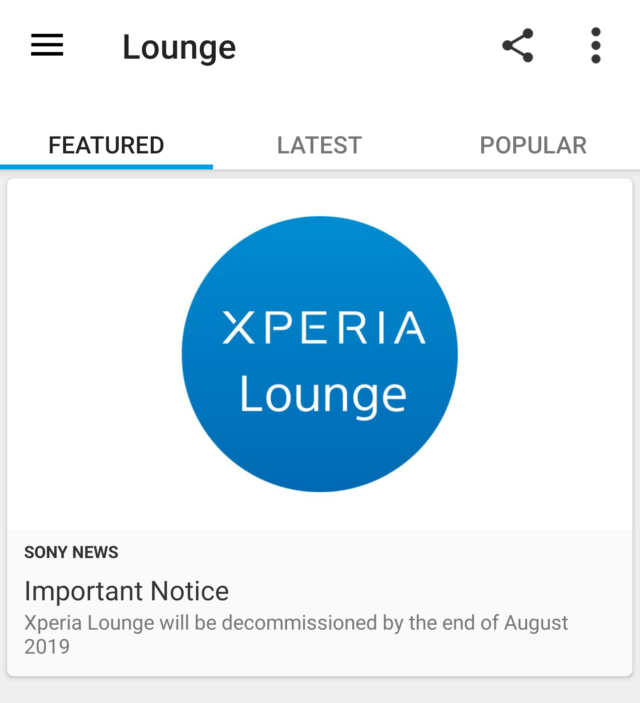The height and width of the screenshot is (703, 640).
Task: Open the hamburger navigation drawer
Action: pyautogui.click(x=47, y=46)
